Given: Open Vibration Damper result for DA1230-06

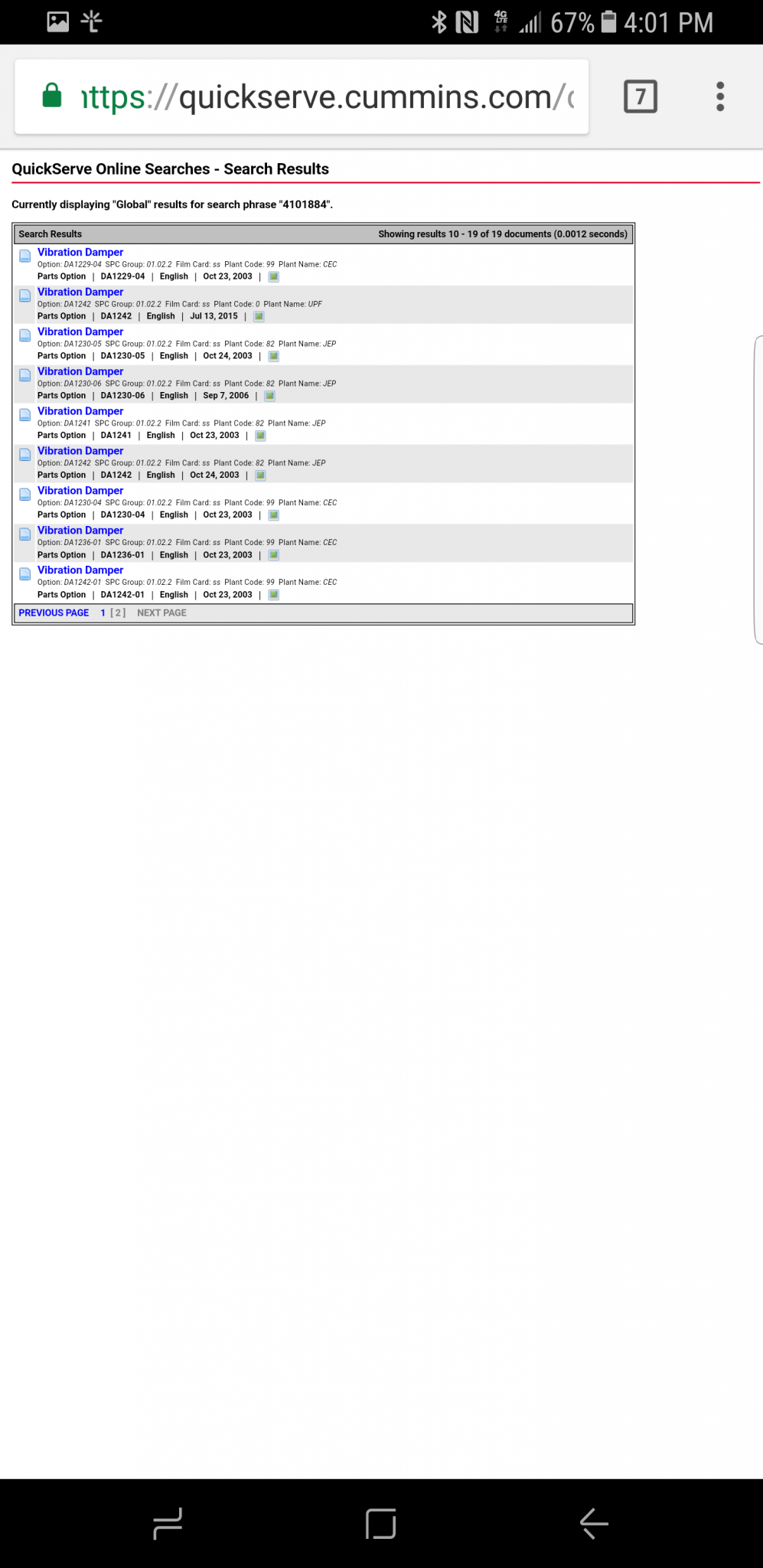Looking at the screenshot, I should [x=80, y=371].
